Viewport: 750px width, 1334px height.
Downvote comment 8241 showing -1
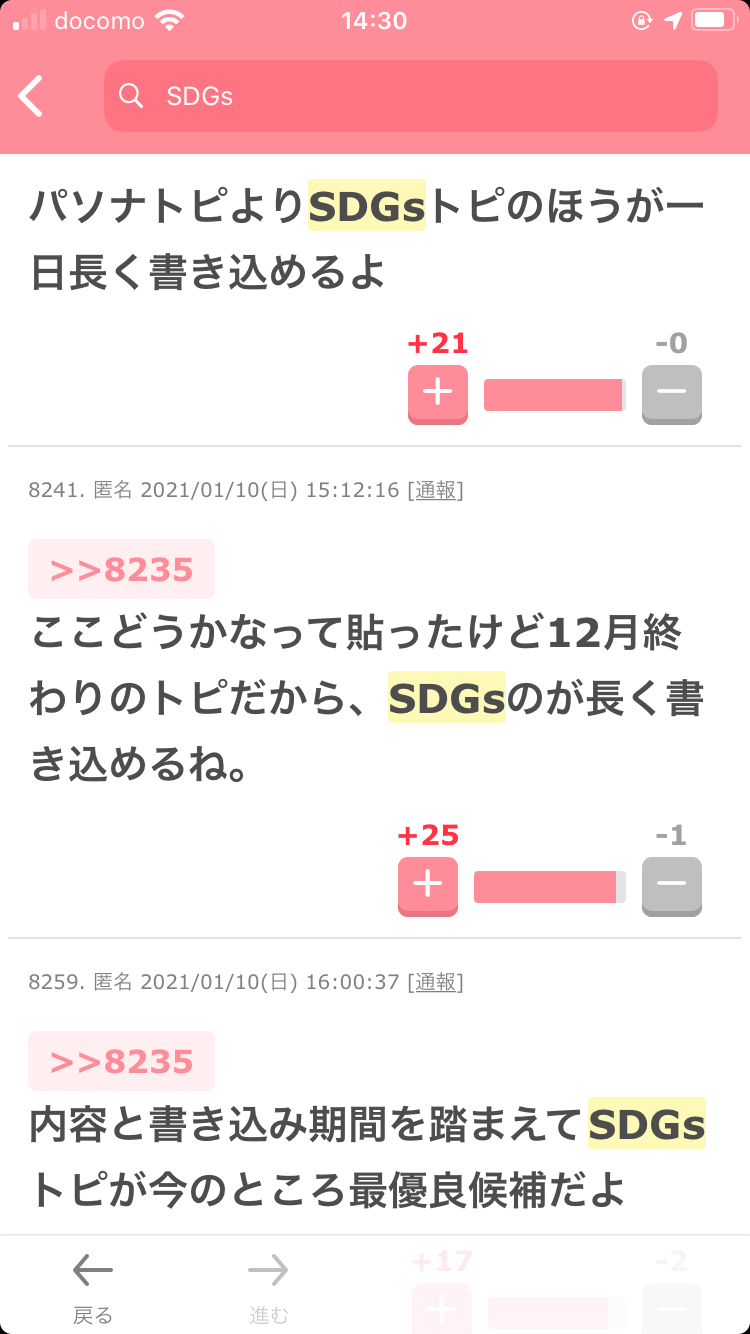[x=671, y=885]
